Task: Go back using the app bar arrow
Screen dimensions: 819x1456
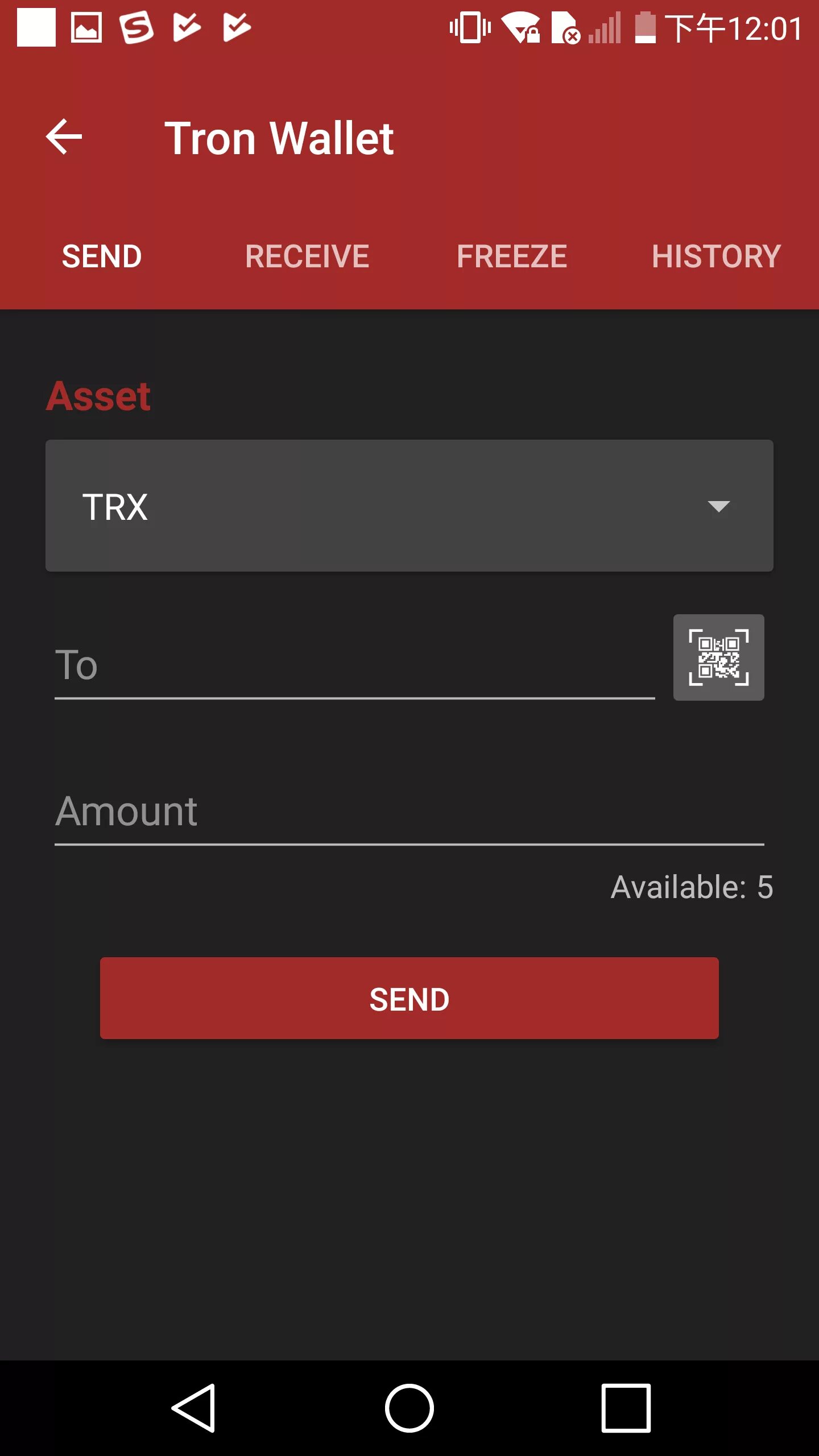Action: tap(64, 137)
